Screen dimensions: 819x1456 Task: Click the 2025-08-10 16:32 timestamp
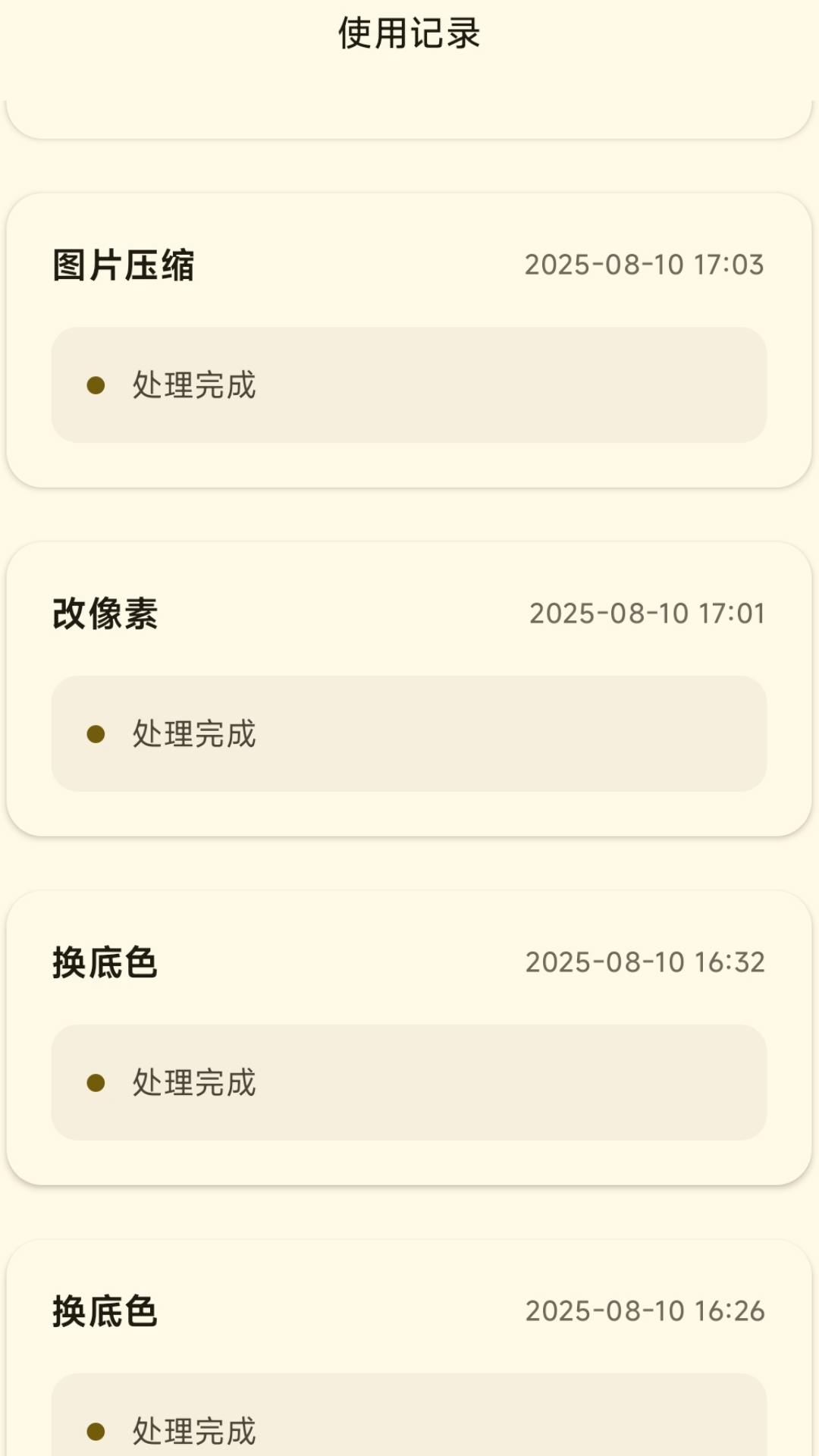coord(645,962)
